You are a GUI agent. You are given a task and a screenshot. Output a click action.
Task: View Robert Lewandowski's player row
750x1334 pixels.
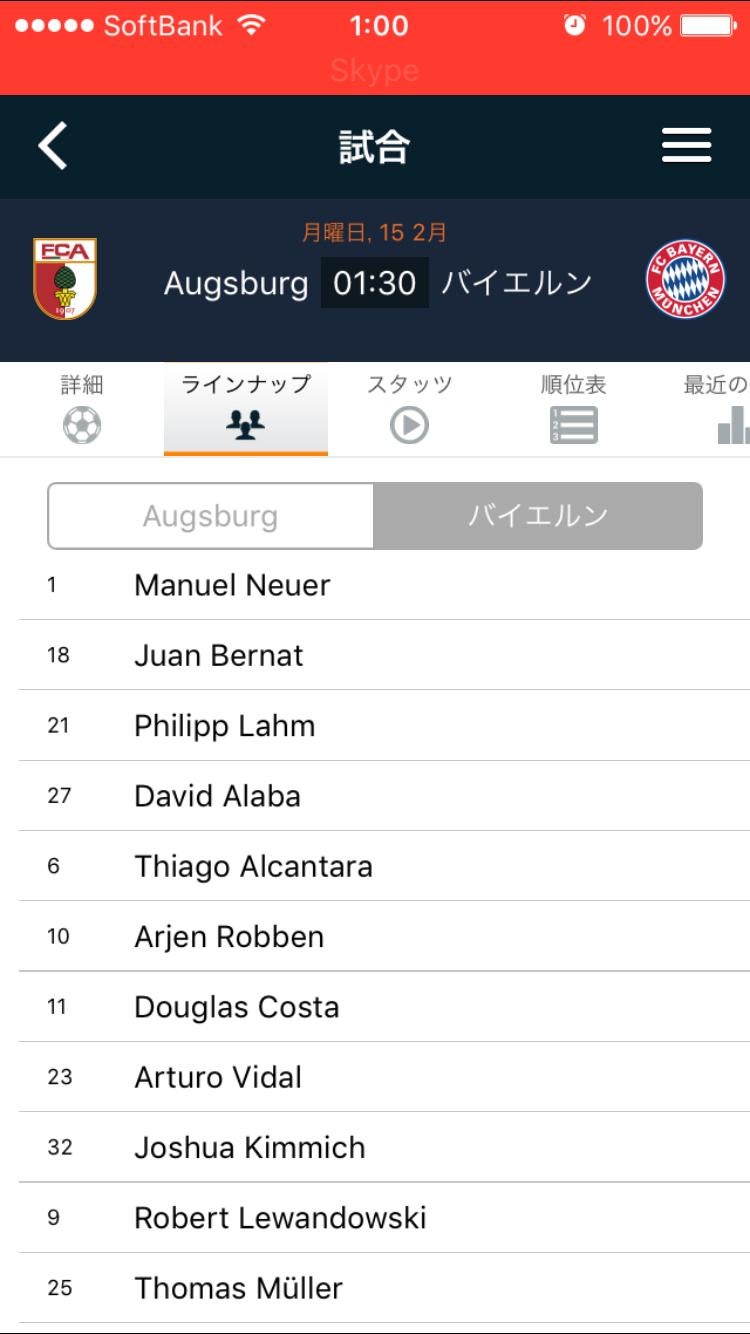pos(384,1217)
